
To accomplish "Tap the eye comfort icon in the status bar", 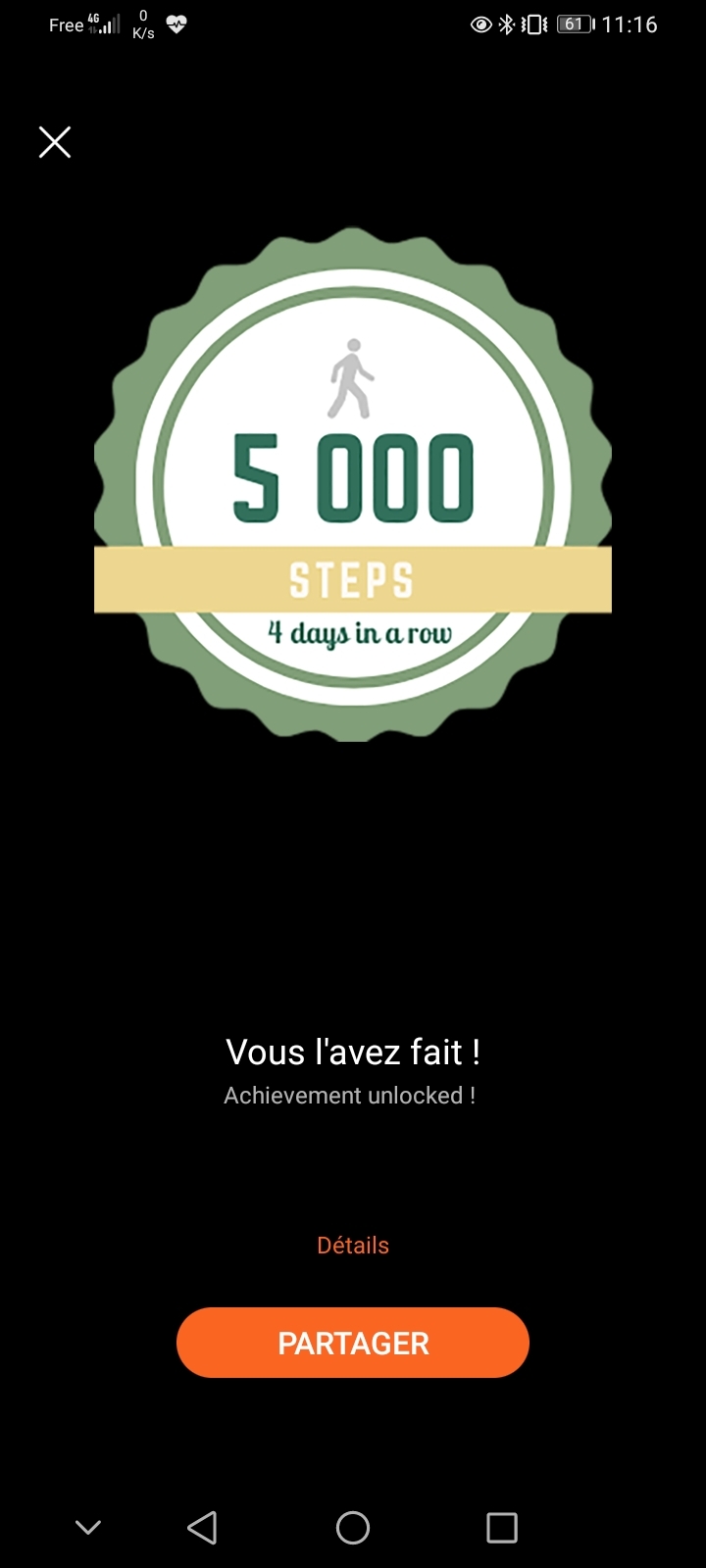I will pyautogui.click(x=479, y=24).
